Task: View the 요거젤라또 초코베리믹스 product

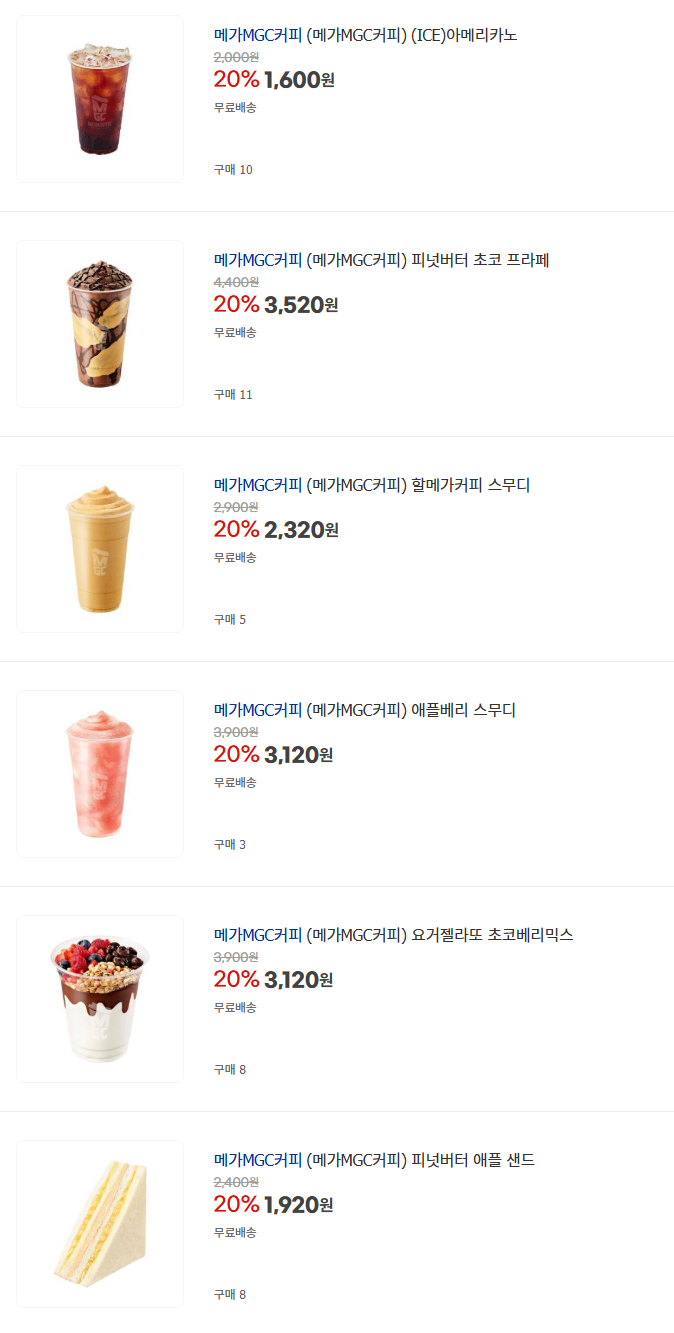Action: 393,936
